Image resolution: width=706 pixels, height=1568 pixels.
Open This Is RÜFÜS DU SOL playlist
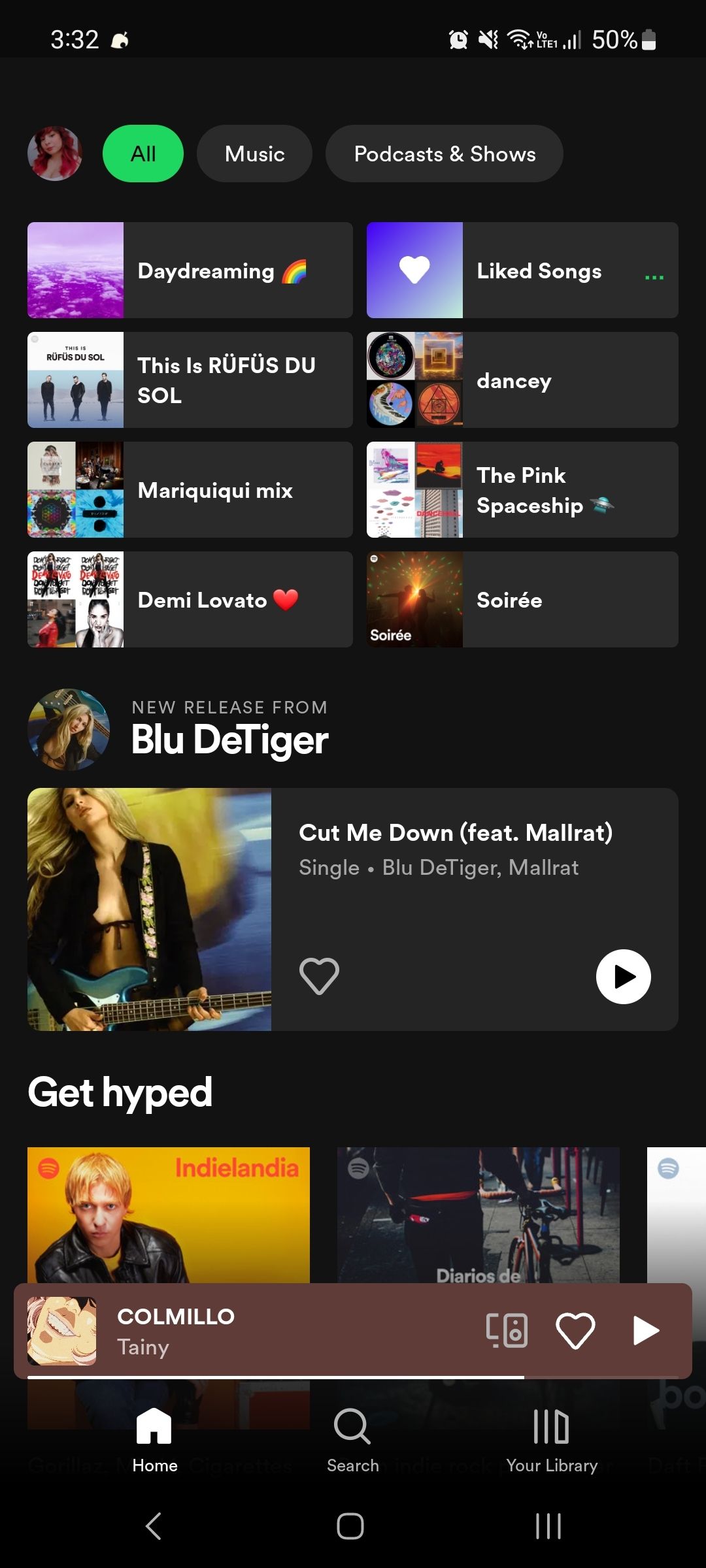coord(190,380)
